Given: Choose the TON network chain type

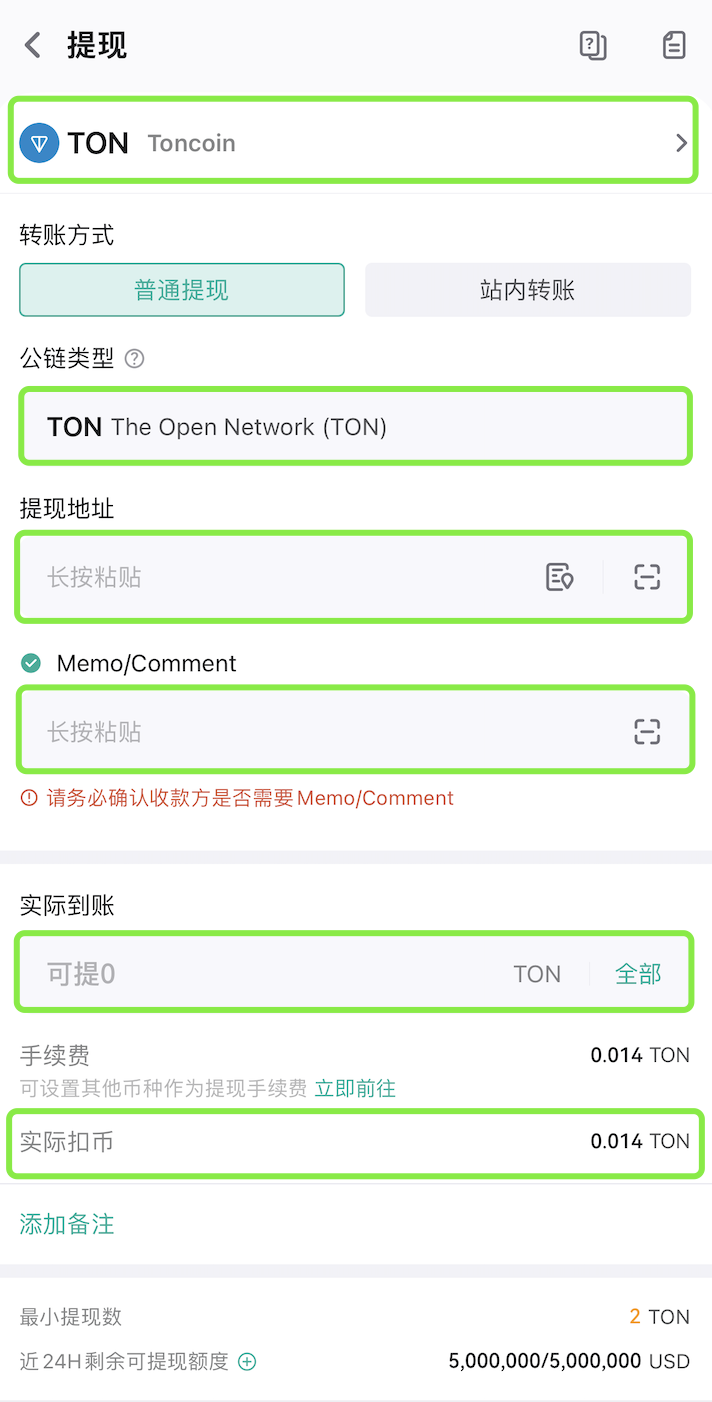Looking at the screenshot, I should 355,427.
